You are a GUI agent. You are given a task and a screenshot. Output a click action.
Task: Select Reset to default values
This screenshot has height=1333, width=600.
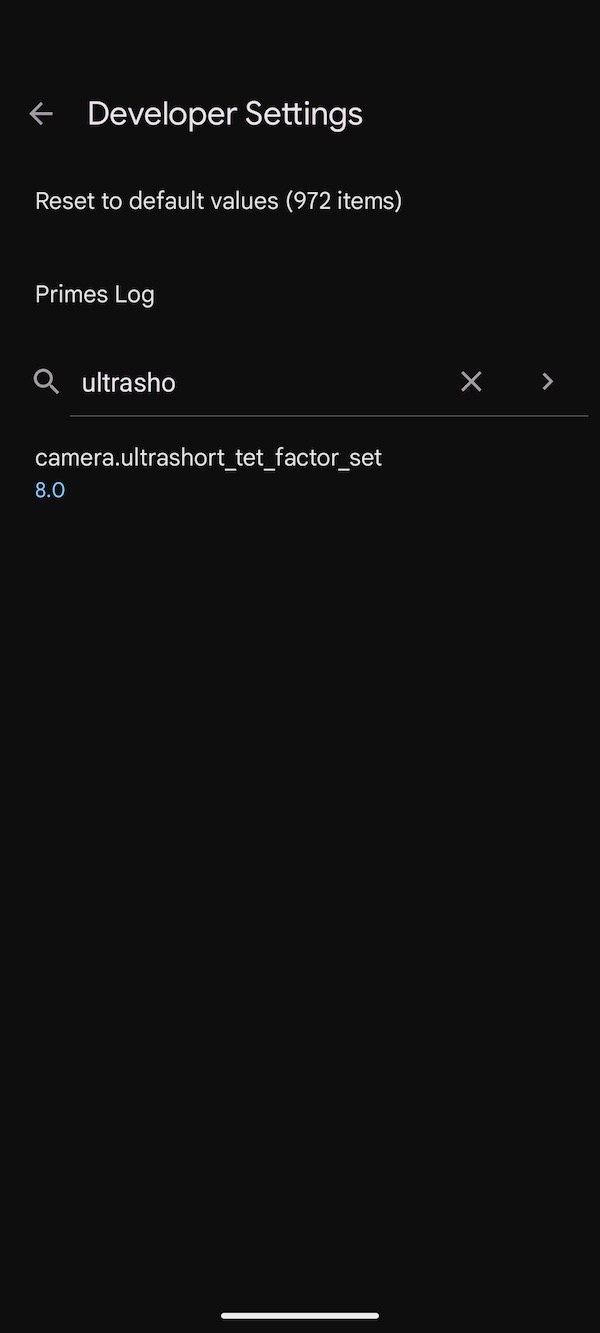pos(218,201)
